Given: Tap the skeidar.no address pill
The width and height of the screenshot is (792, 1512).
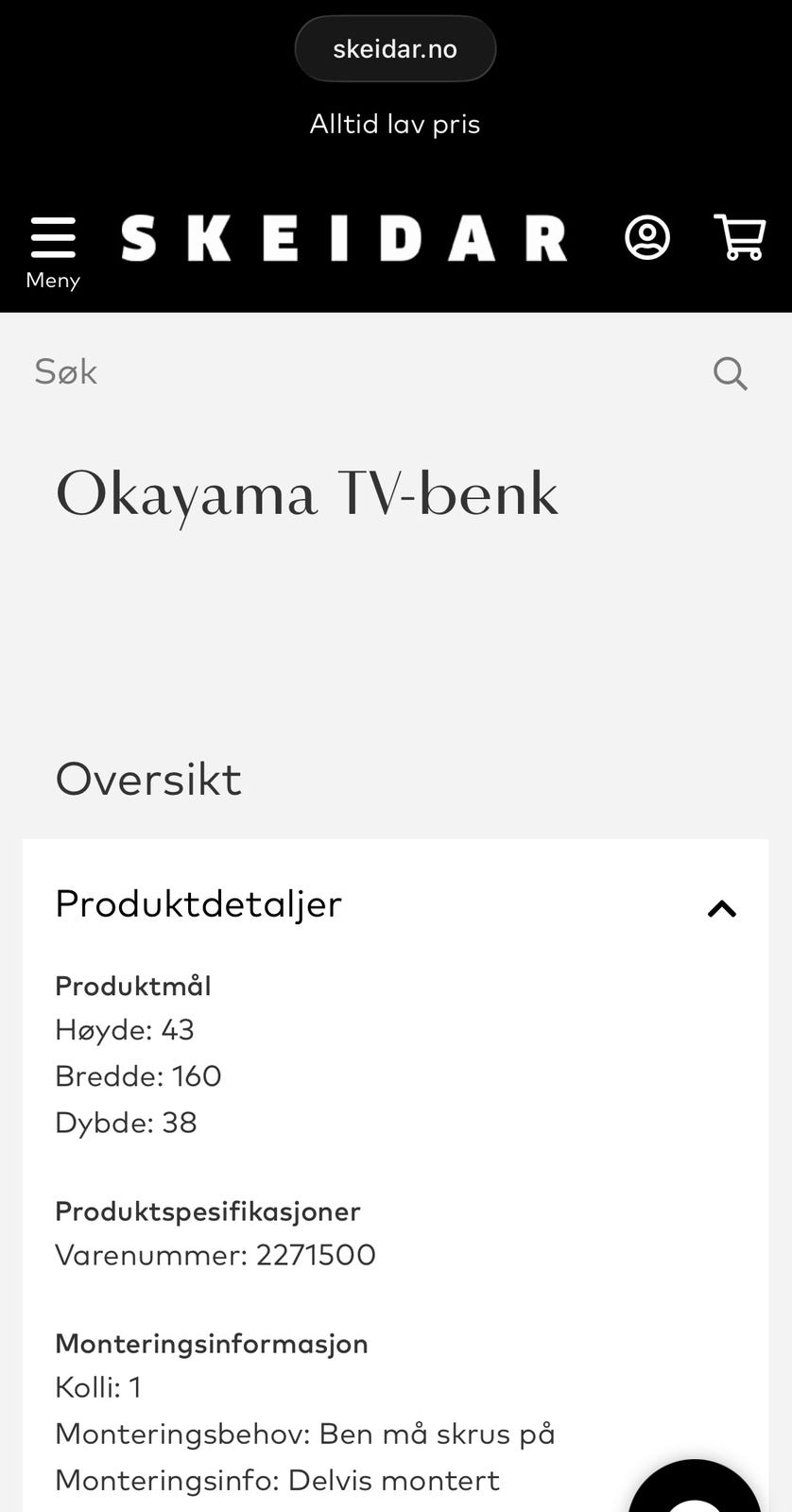Looking at the screenshot, I should click(395, 49).
